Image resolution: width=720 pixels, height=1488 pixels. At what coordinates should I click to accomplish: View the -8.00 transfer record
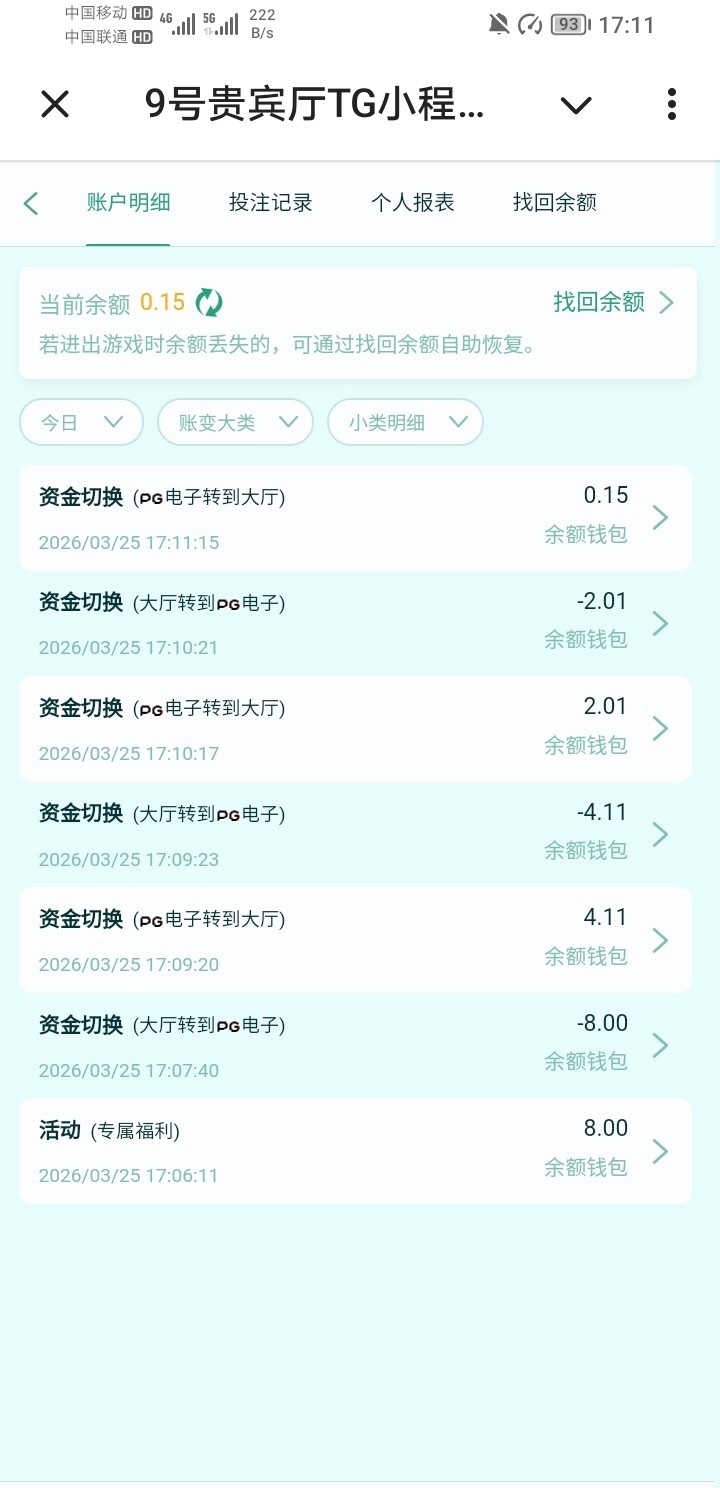point(355,1046)
